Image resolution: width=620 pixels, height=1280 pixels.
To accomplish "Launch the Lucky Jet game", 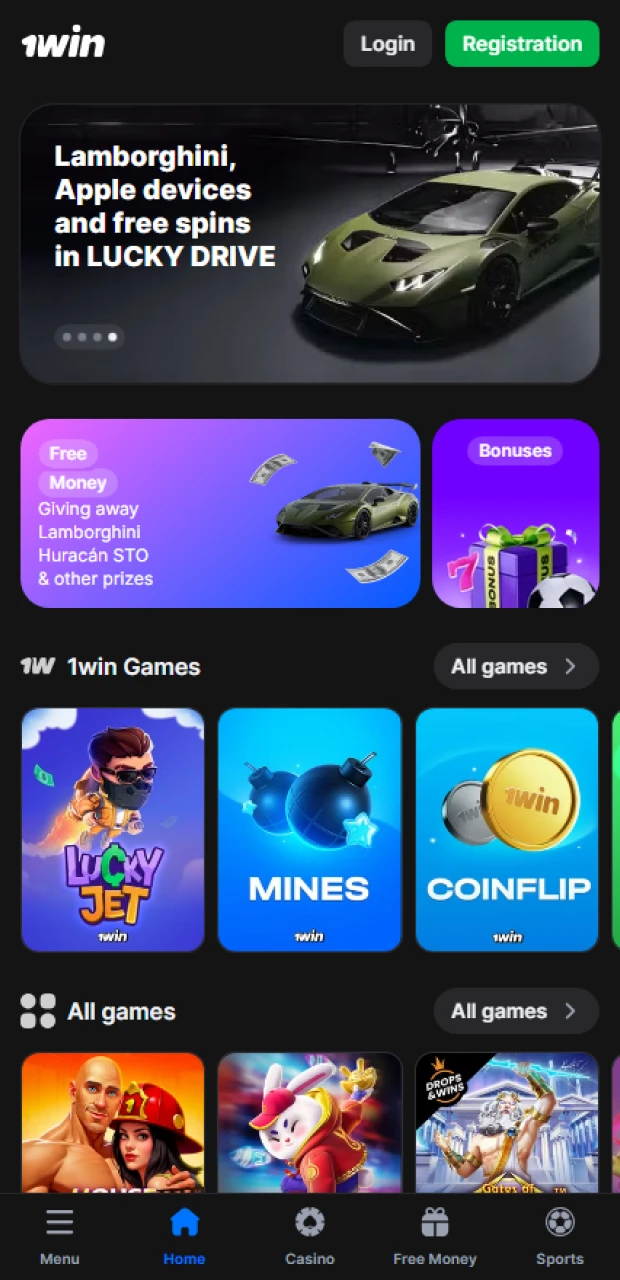I will (113, 829).
